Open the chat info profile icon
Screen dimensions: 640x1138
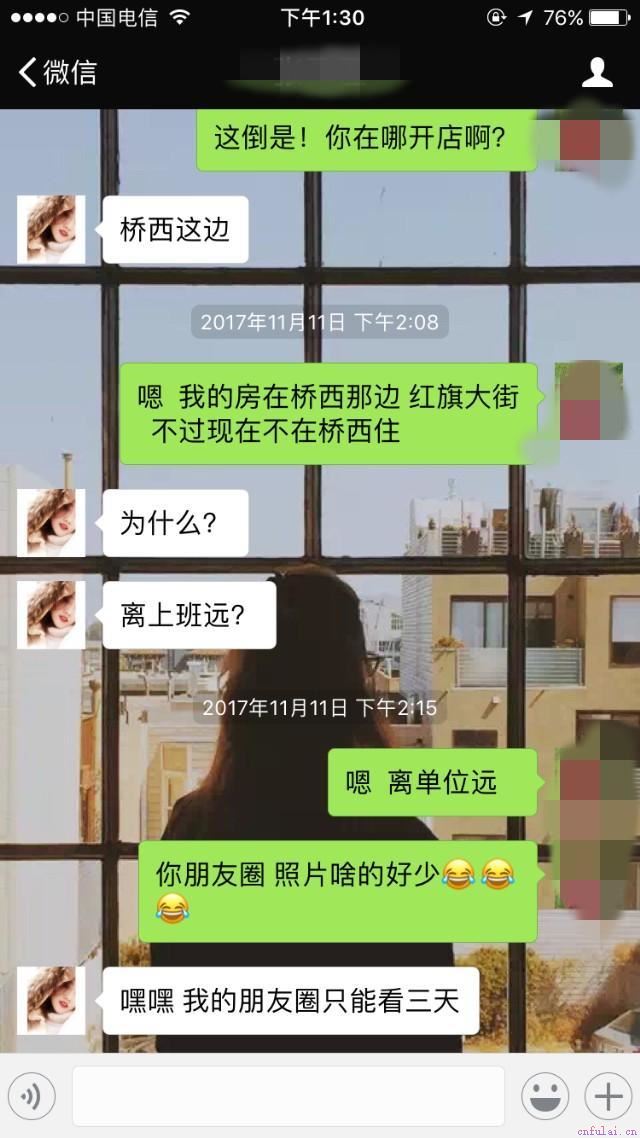597,72
